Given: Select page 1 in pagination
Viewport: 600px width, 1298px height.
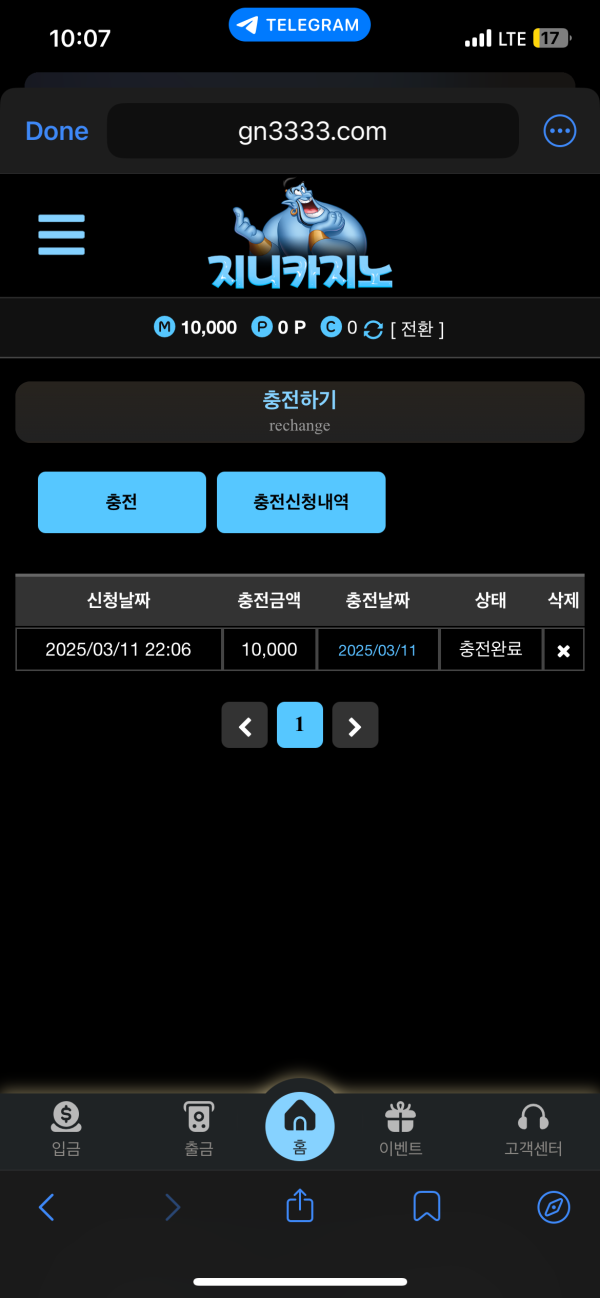Looking at the screenshot, I should point(300,726).
